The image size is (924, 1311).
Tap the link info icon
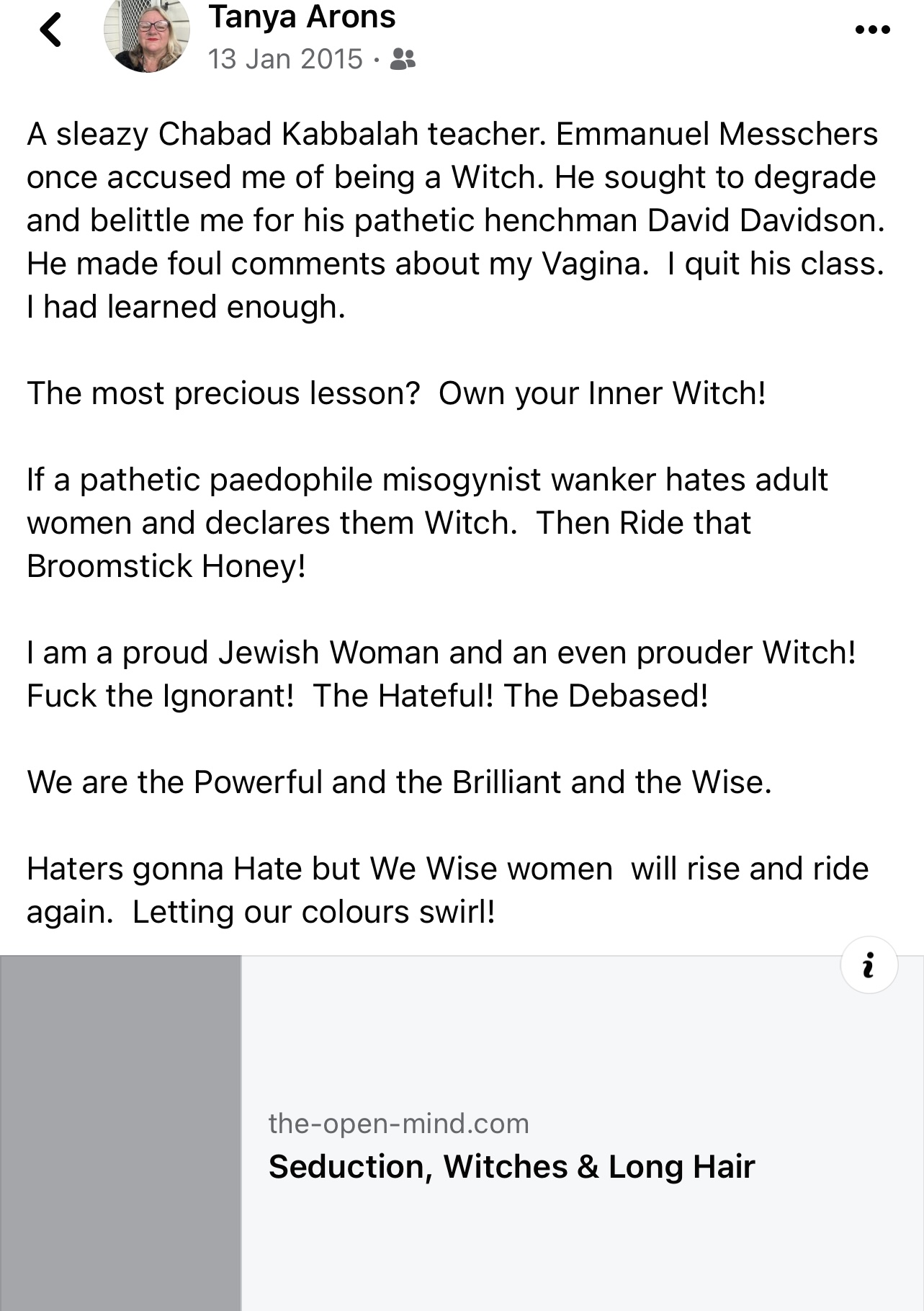coord(869,965)
